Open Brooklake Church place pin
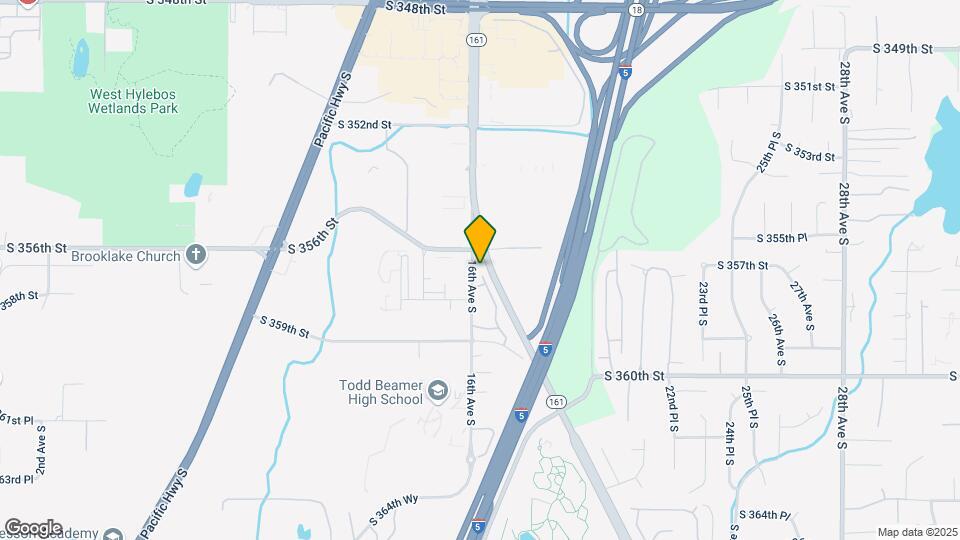Viewport: 960px width, 540px height. [196, 255]
